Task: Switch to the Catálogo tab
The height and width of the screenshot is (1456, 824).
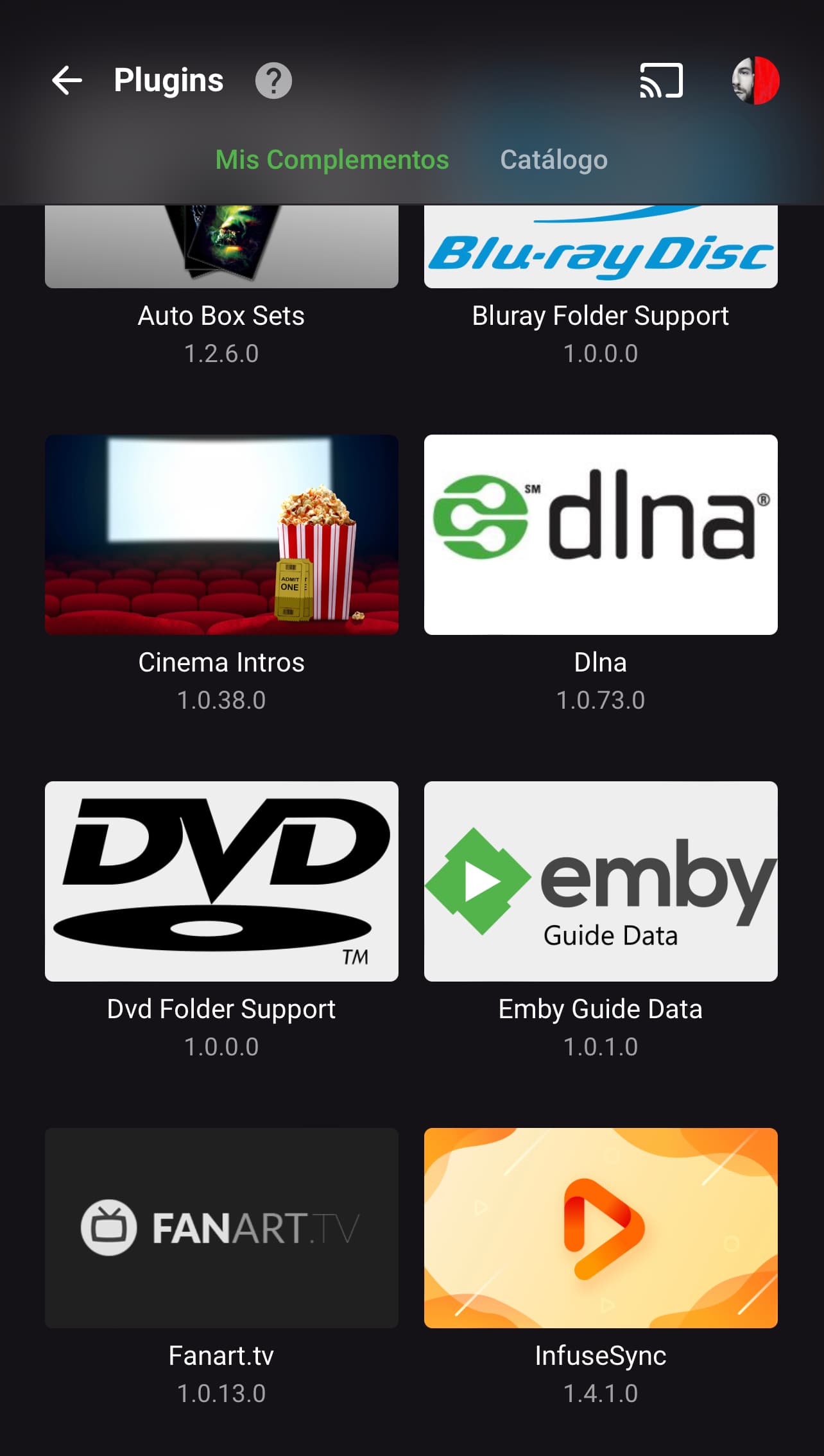Action: pyautogui.click(x=553, y=160)
